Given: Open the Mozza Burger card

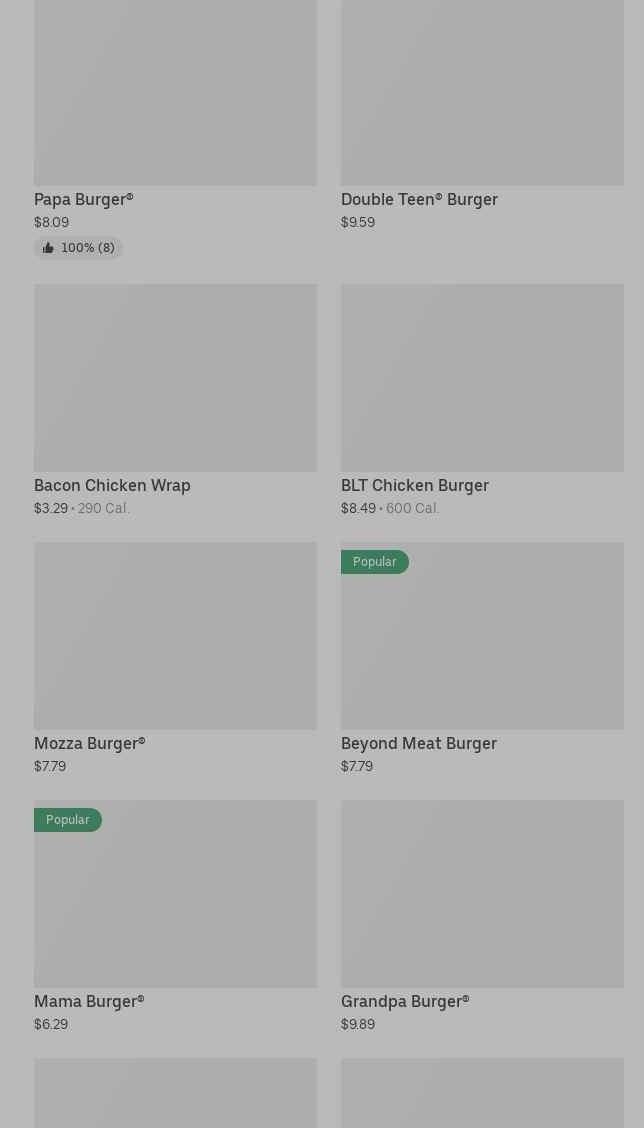Looking at the screenshot, I should coord(175,636).
